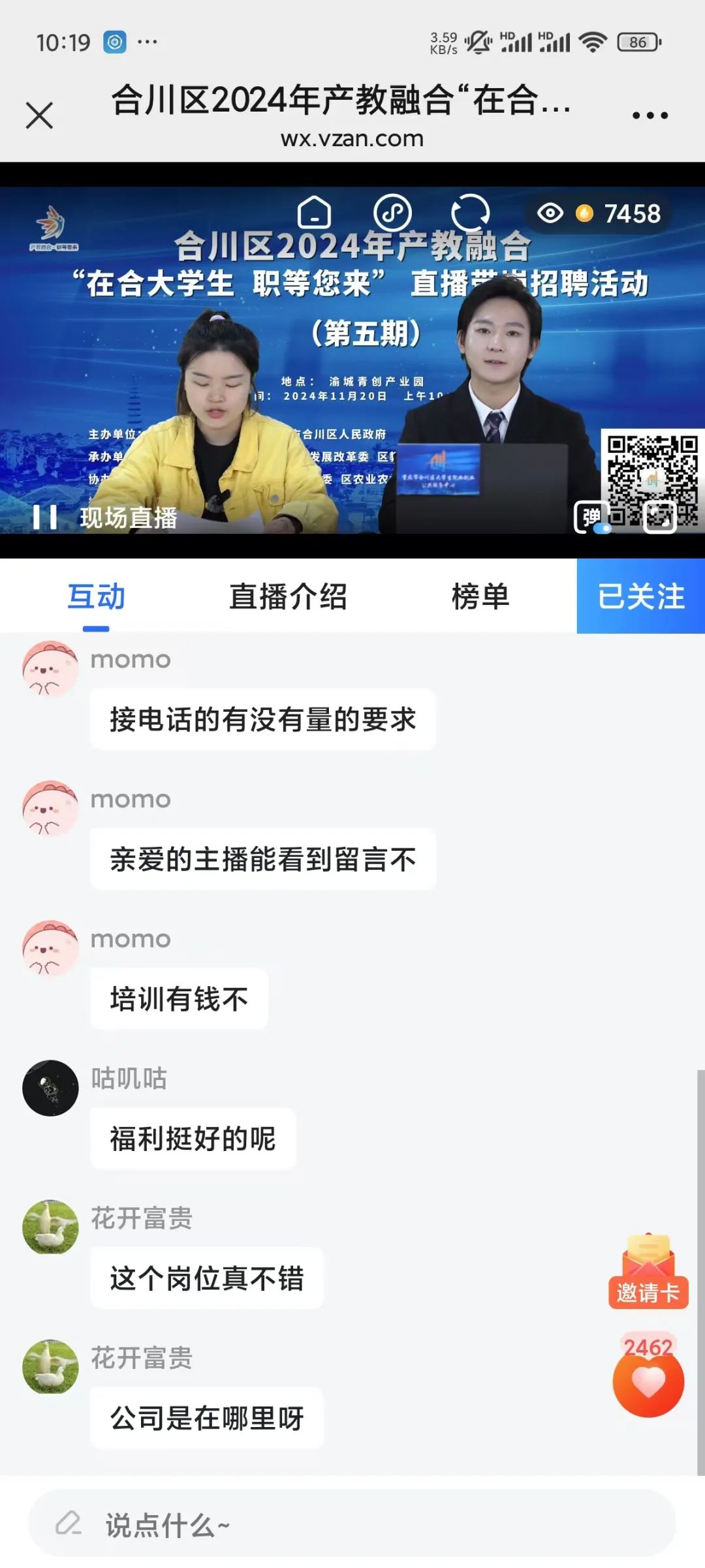The image size is (705, 1568).
Task: Tap the 已关注 follow button
Action: (640, 596)
